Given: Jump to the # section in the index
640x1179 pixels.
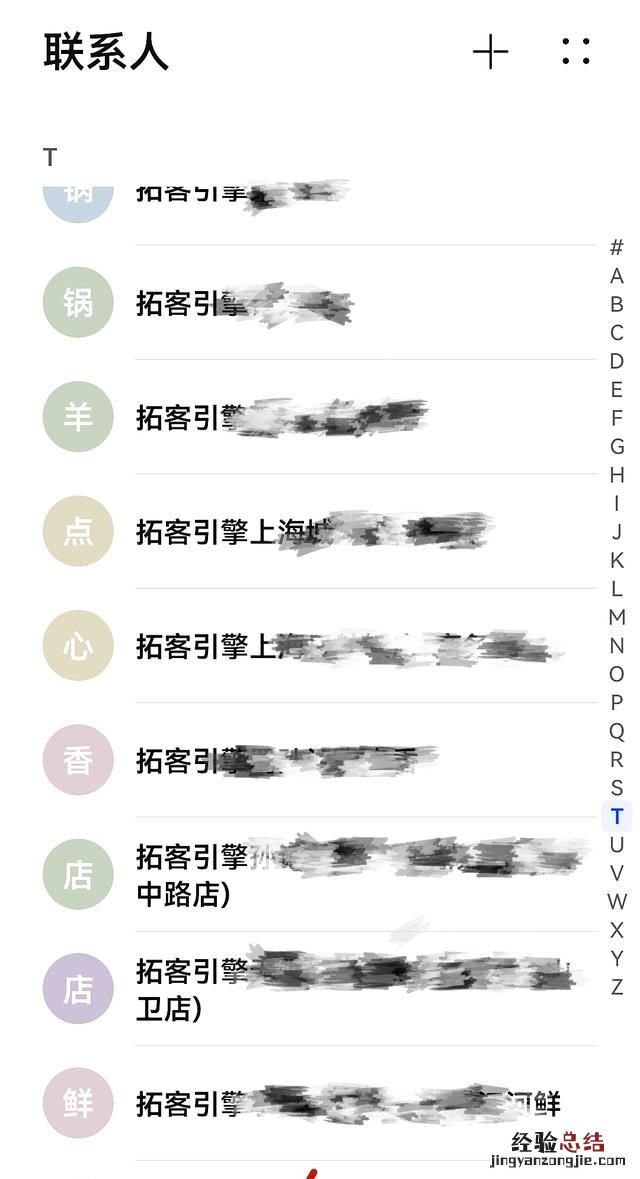Looking at the screenshot, I should point(616,247).
